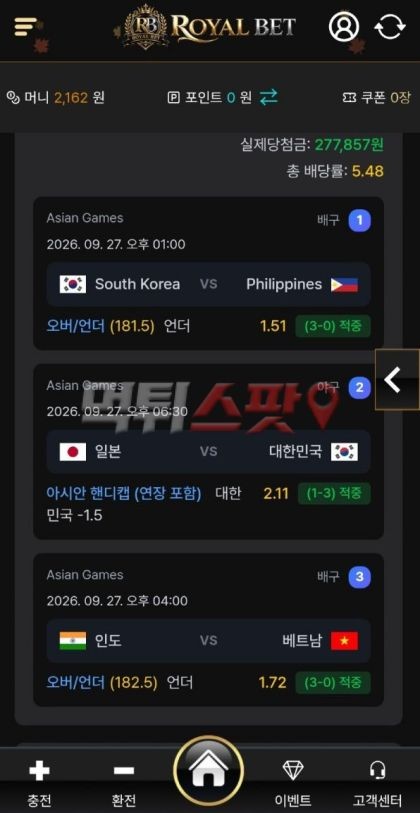
Task: Tap the point exchange arrows
Action: (269, 97)
